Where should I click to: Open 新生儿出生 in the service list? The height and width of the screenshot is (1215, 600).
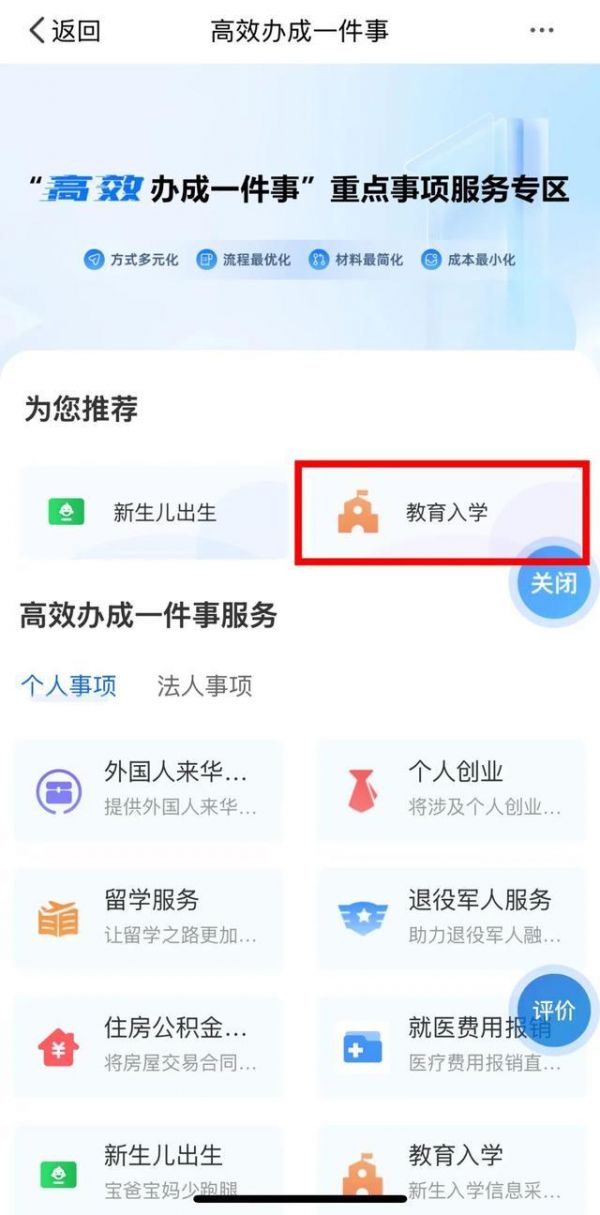(x=148, y=1170)
